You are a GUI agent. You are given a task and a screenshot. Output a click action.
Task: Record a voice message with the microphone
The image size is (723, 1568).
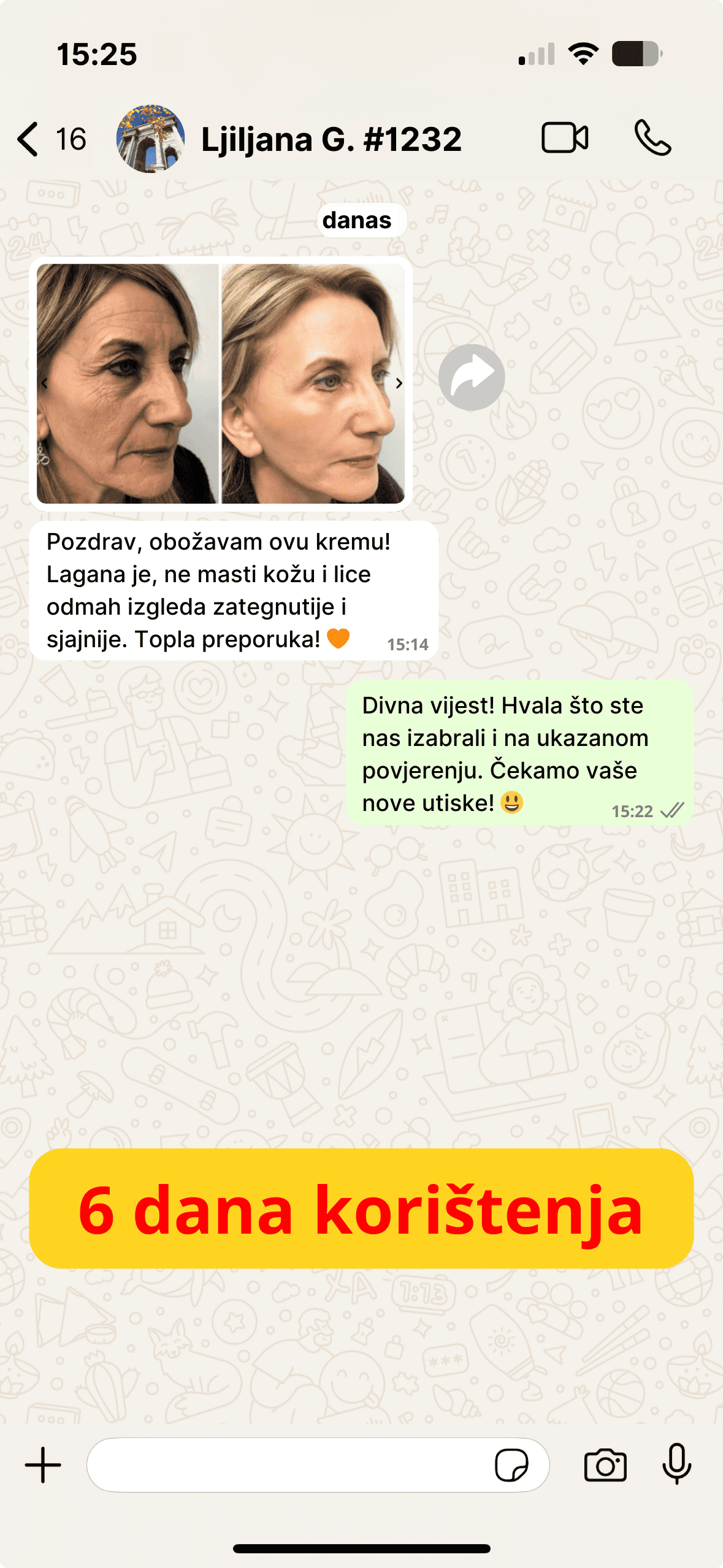pos(677,1464)
